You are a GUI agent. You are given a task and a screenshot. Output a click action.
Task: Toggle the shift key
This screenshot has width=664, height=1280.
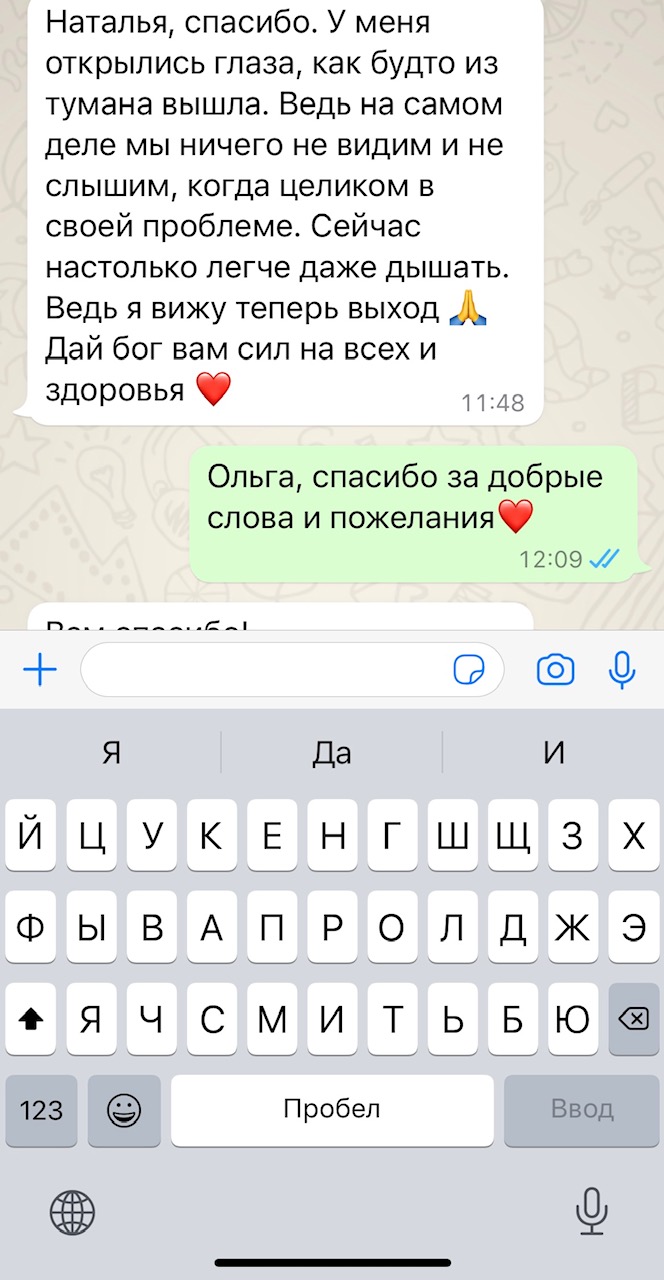(31, 1019)
